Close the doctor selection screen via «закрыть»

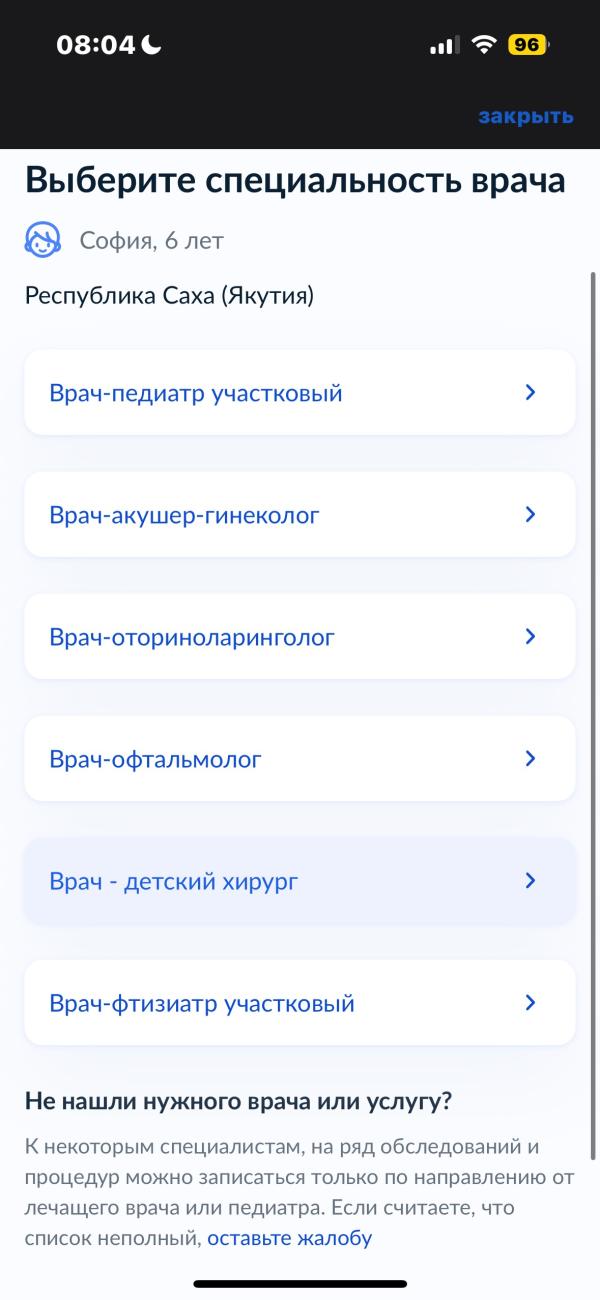(525, 116)
